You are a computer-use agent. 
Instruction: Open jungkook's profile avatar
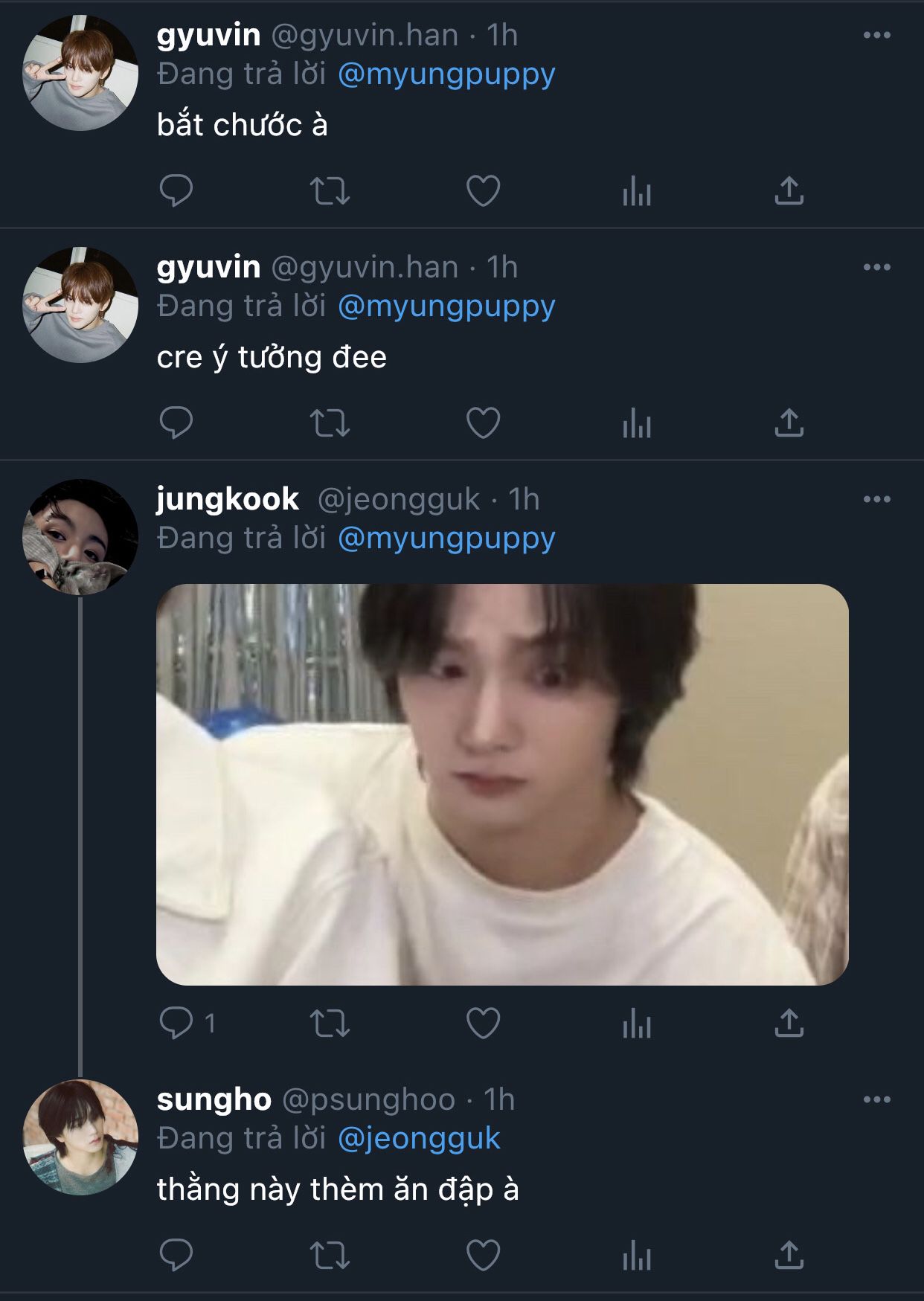[80, 536]
